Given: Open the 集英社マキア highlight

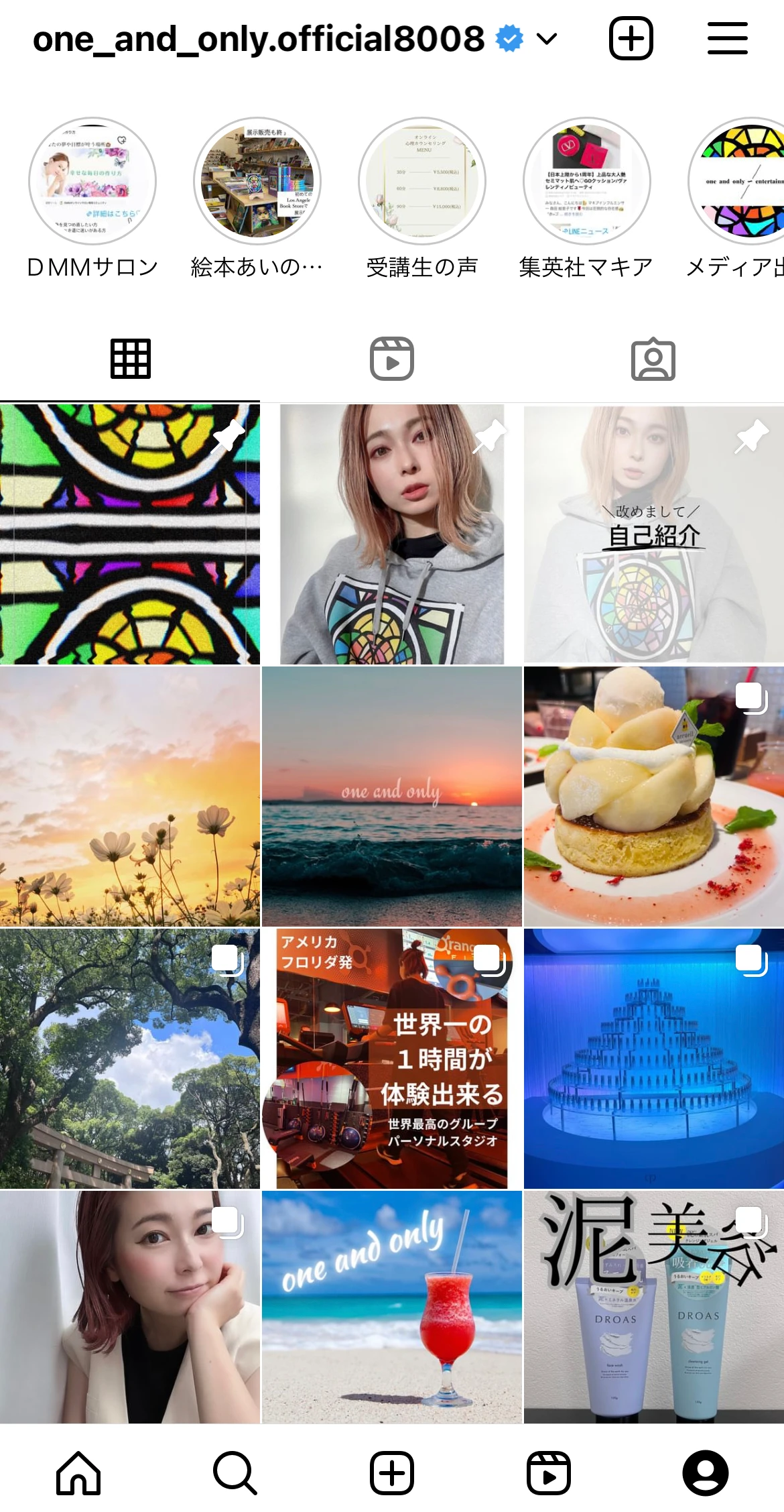Looking at the screenshot, I should coord(586,182).
